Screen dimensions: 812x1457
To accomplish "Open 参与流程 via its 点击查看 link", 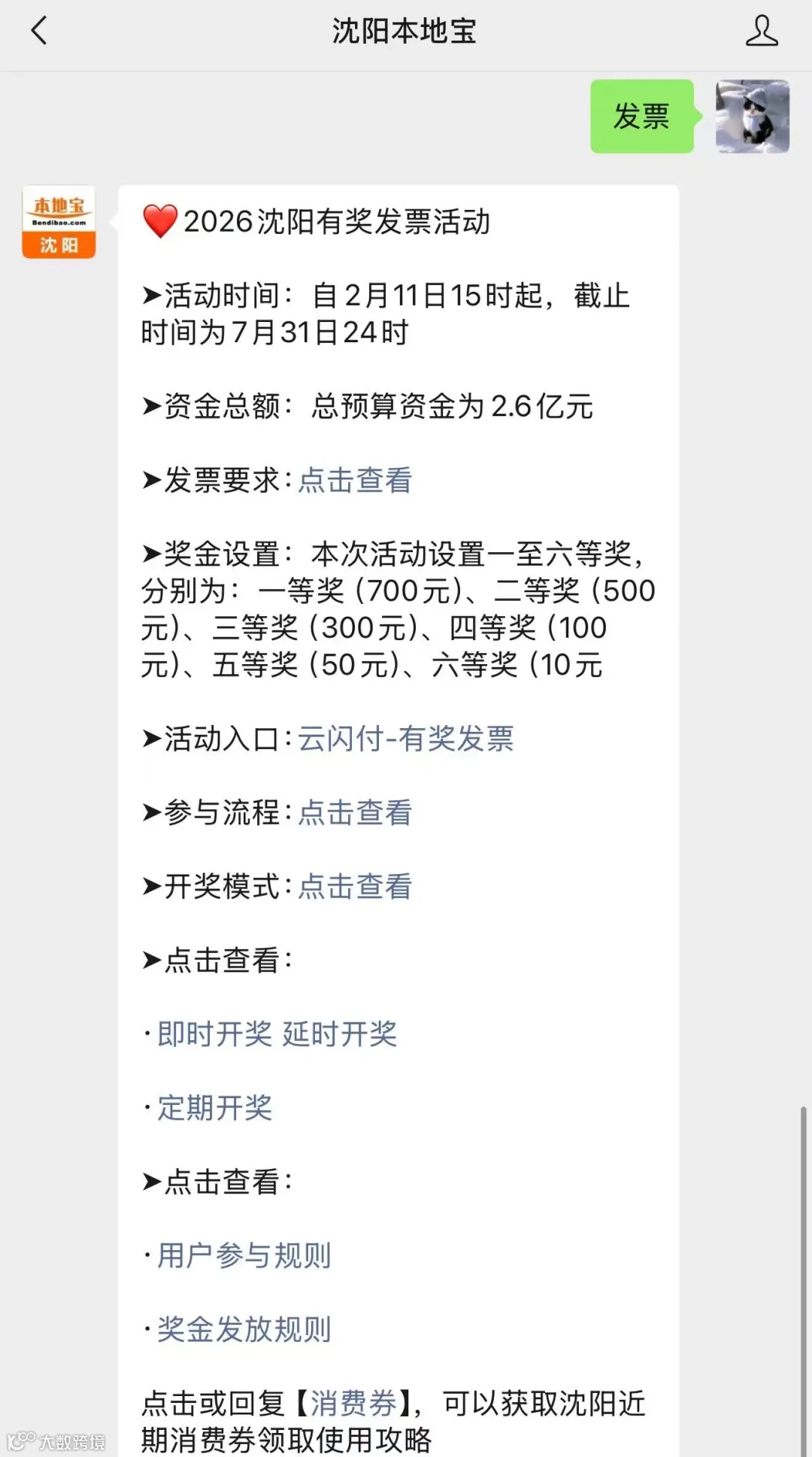I will (x=353, y=813).
